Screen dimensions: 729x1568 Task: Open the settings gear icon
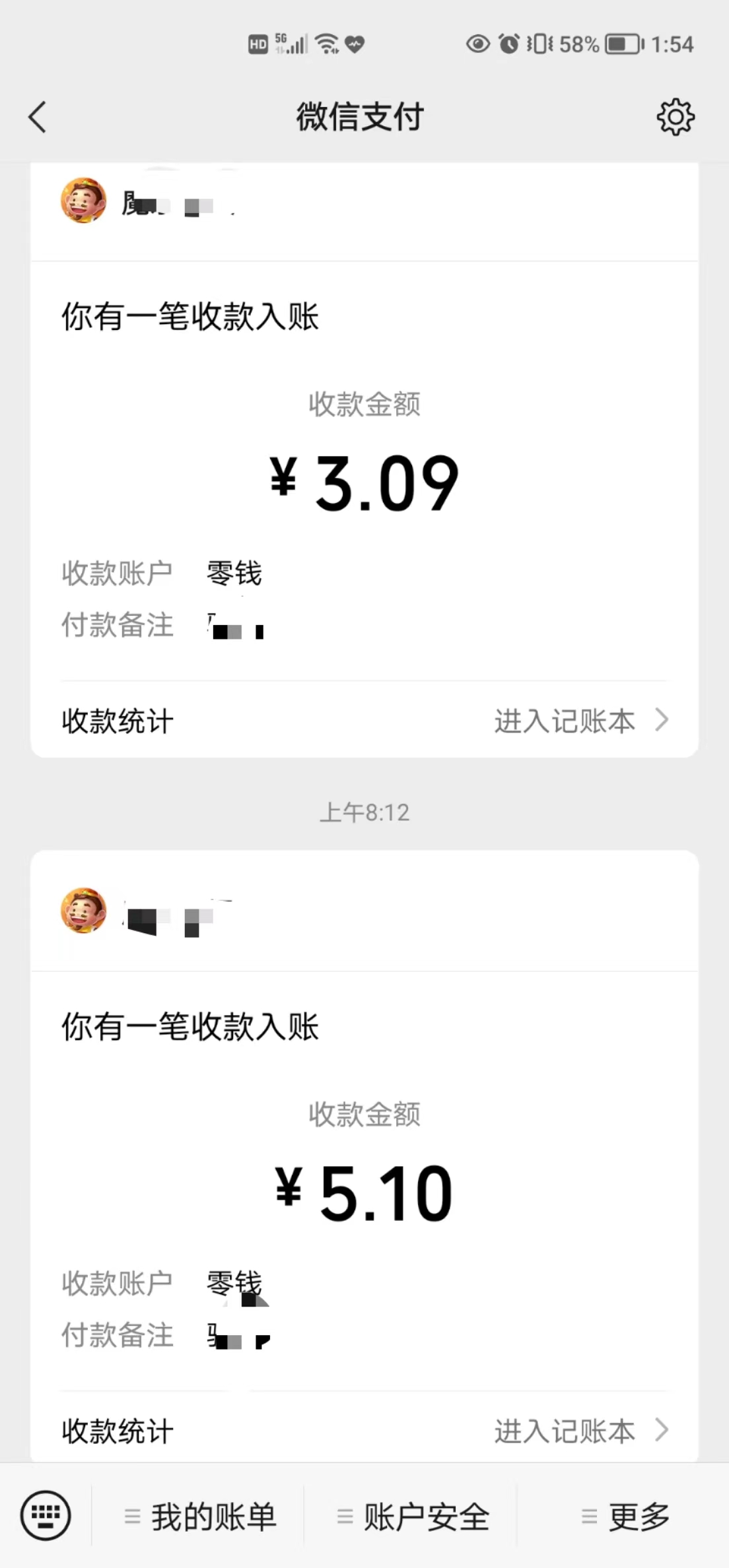(675, 117)
